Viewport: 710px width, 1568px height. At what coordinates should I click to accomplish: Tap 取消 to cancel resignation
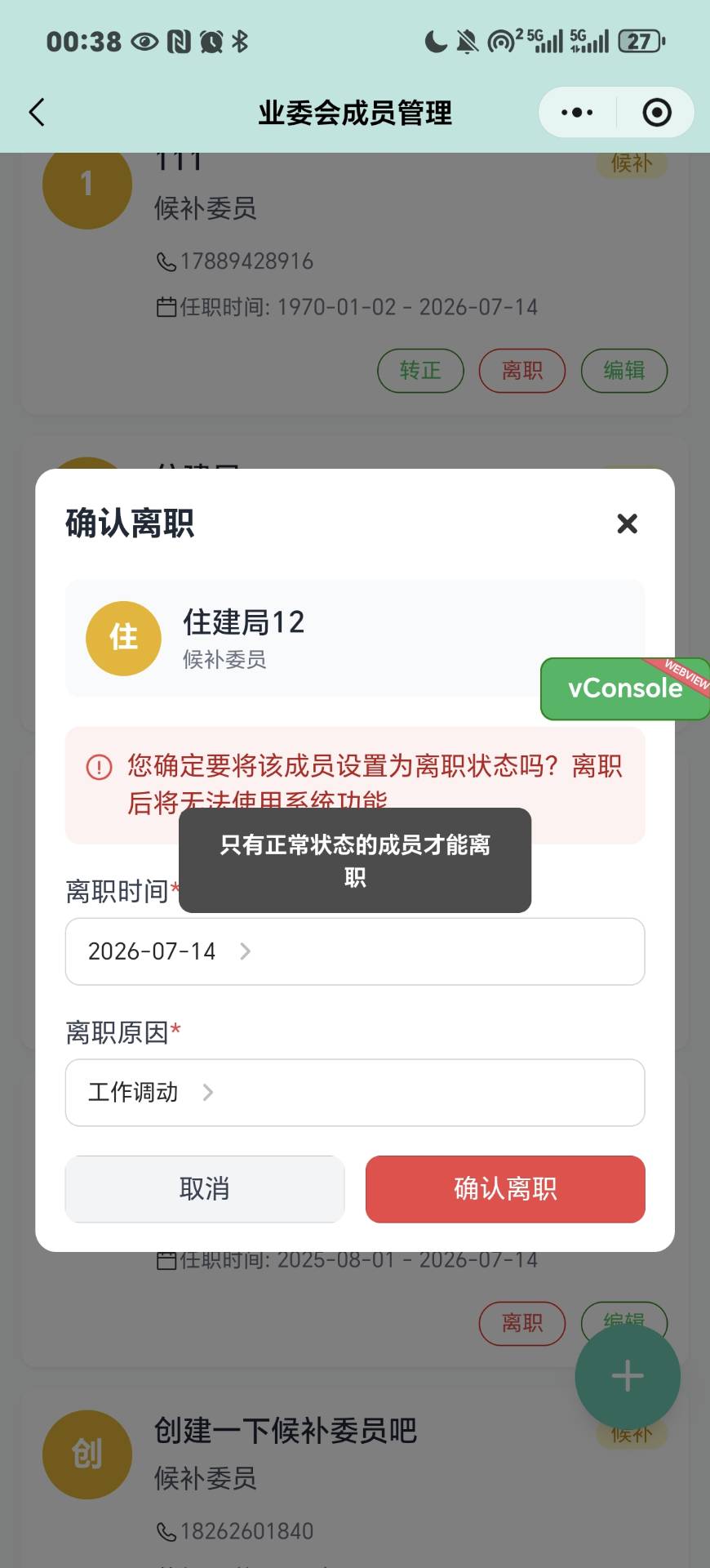point(205,1189)
